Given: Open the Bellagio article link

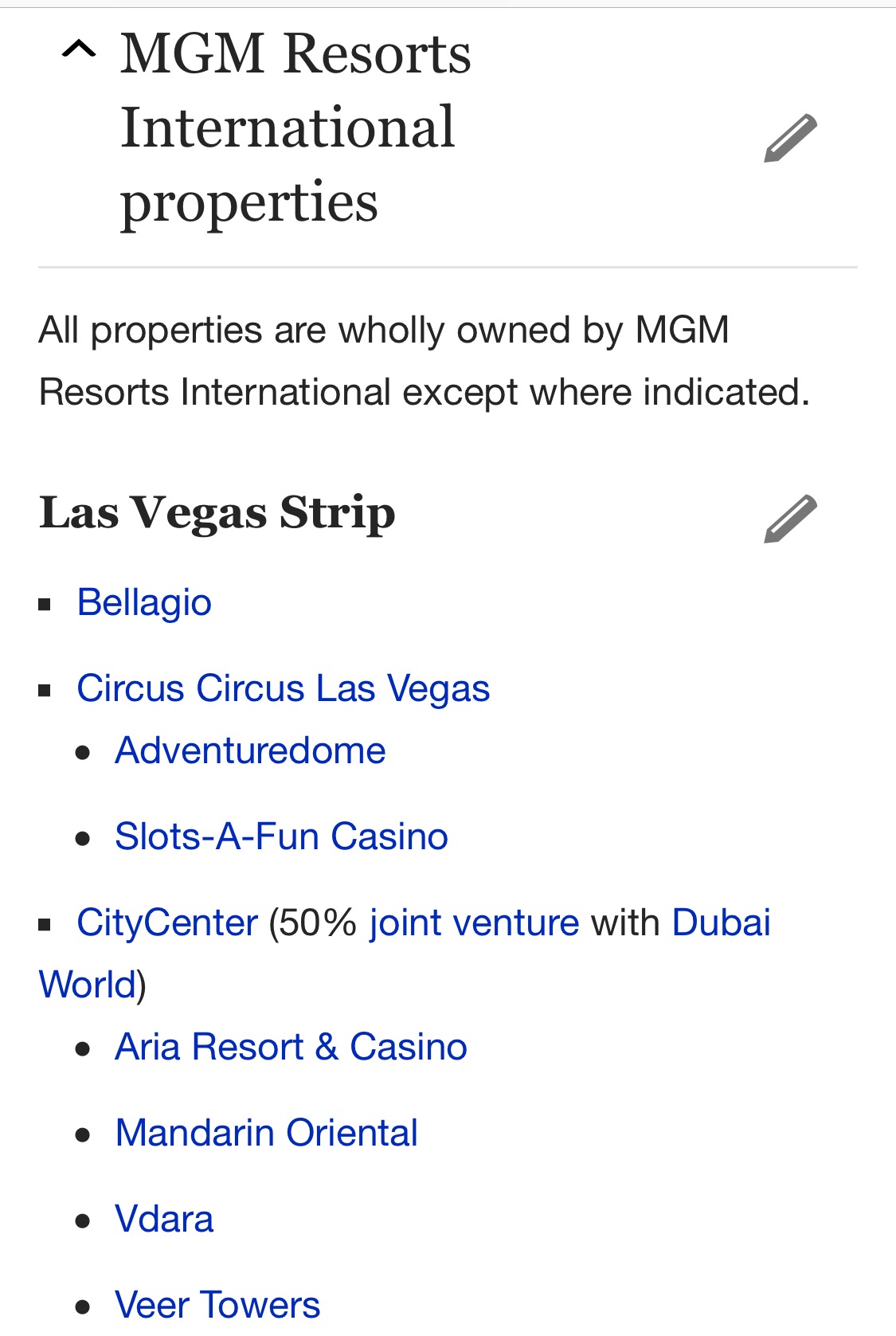Looking at the screenshot, I should pos(144,602).
